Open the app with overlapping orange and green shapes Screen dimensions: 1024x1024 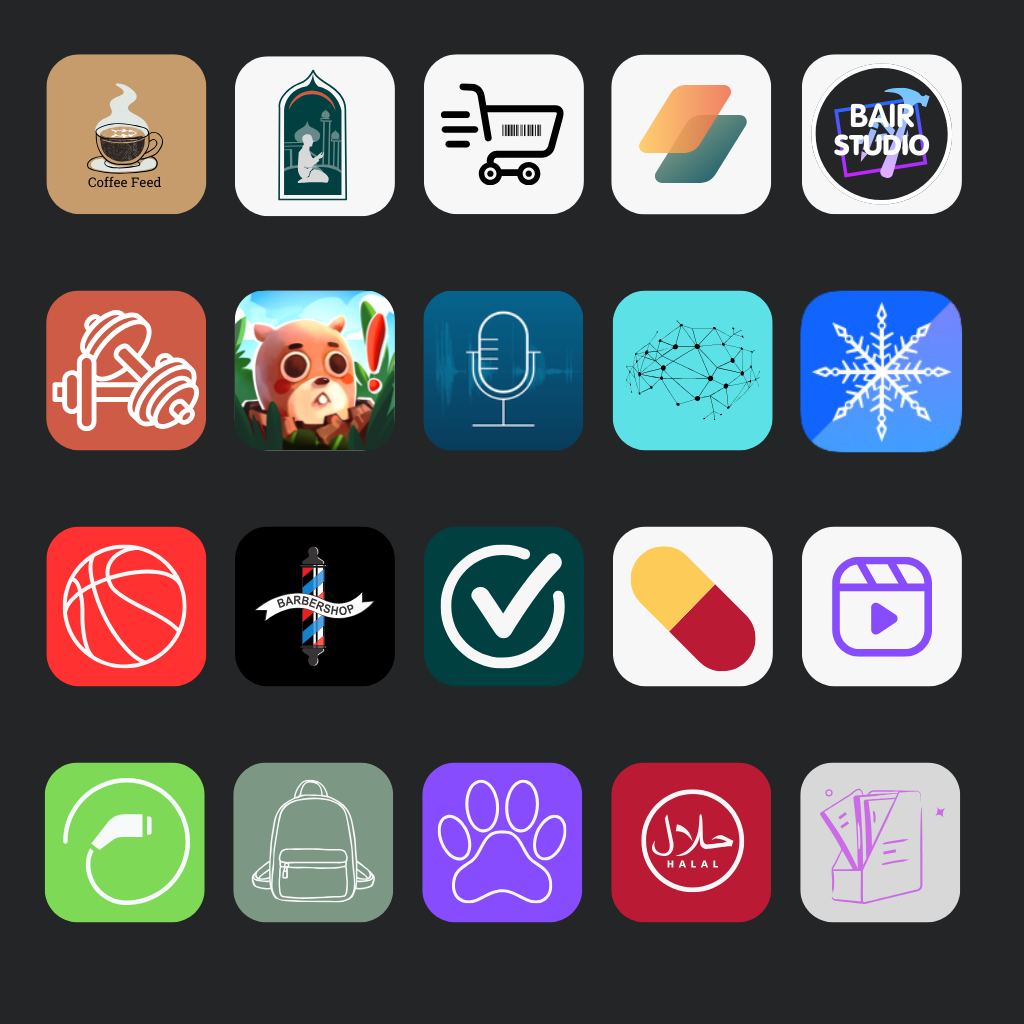pos(691,134)
